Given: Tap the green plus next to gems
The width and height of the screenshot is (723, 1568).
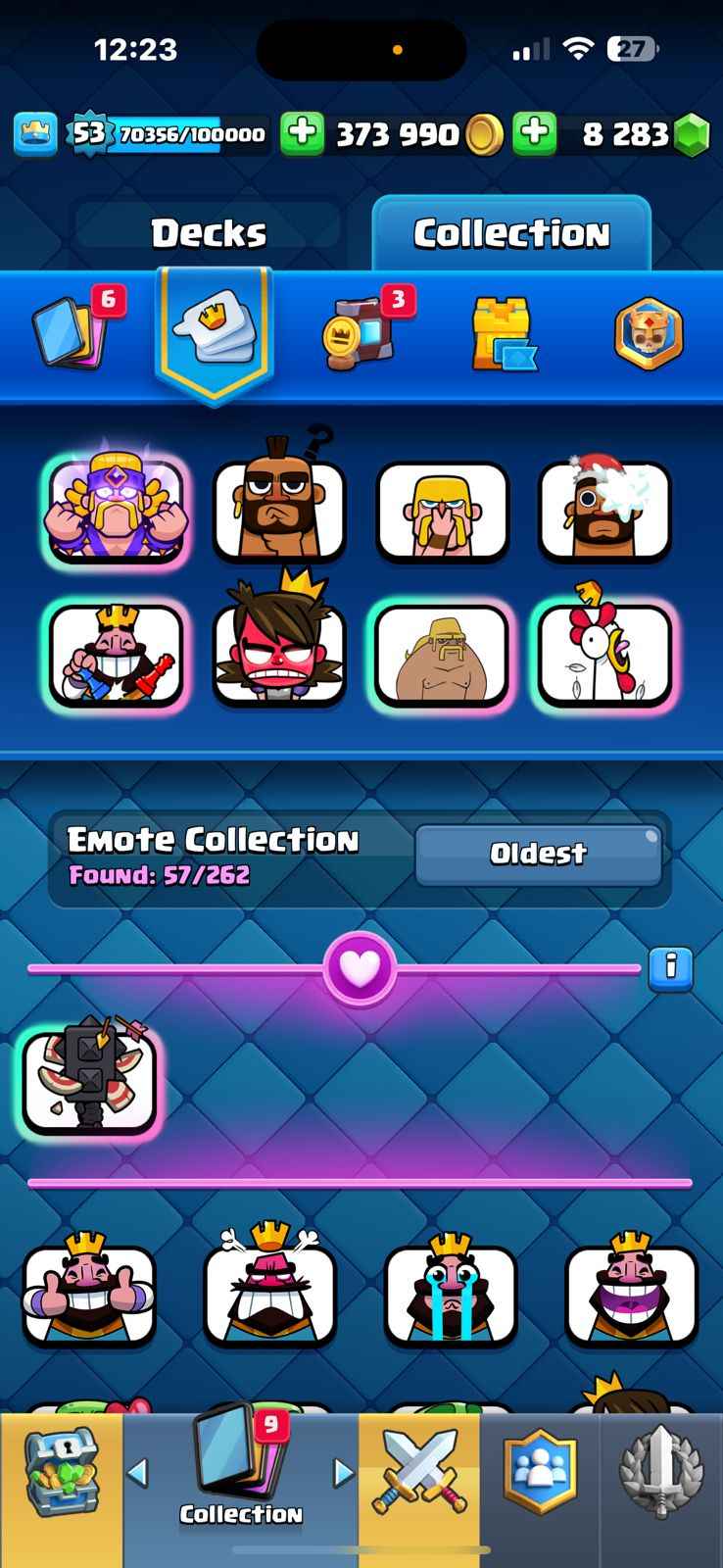Looking at the screenshot, I should point(535,133).
